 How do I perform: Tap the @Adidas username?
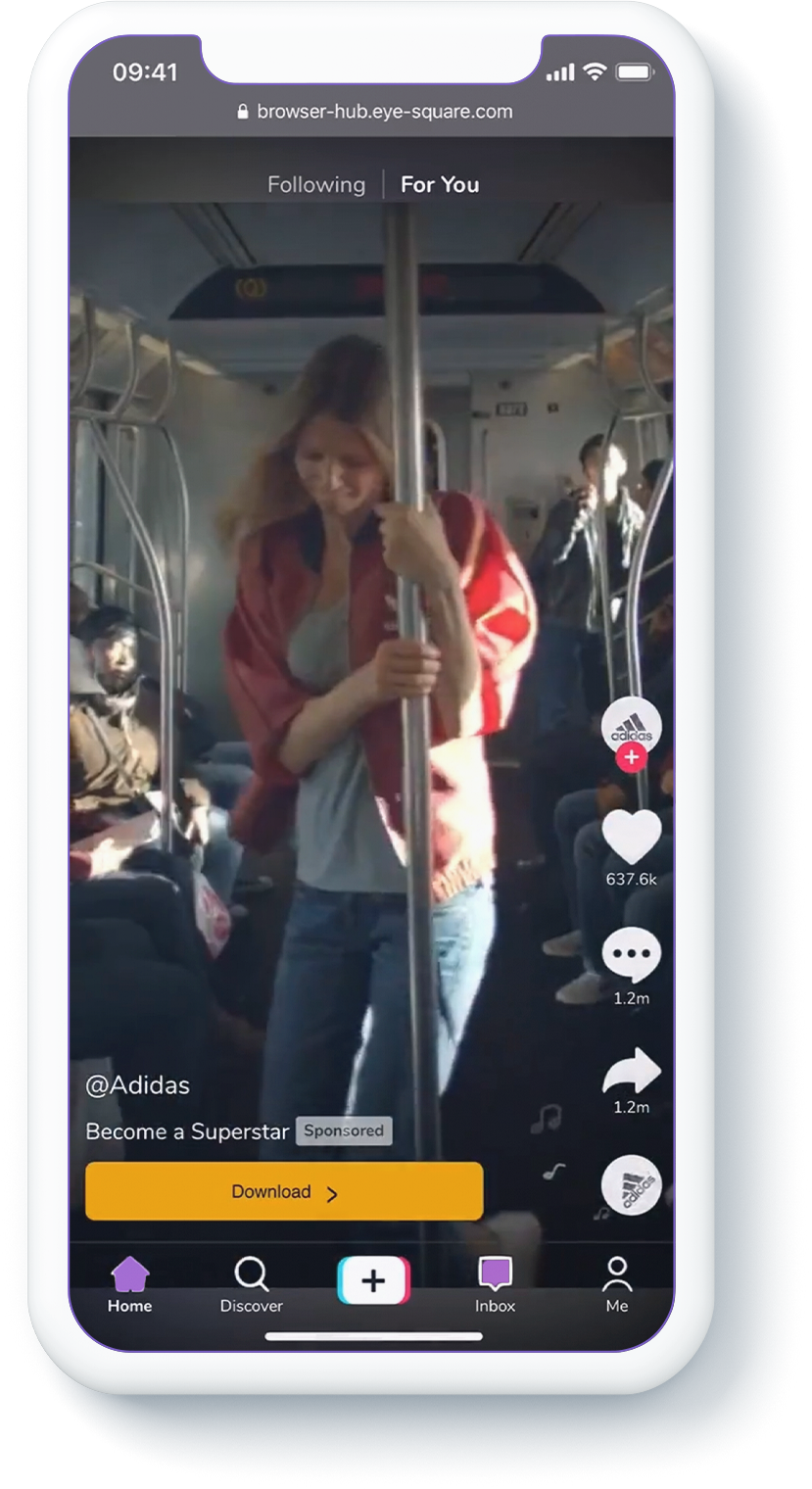click(138, 1085)
